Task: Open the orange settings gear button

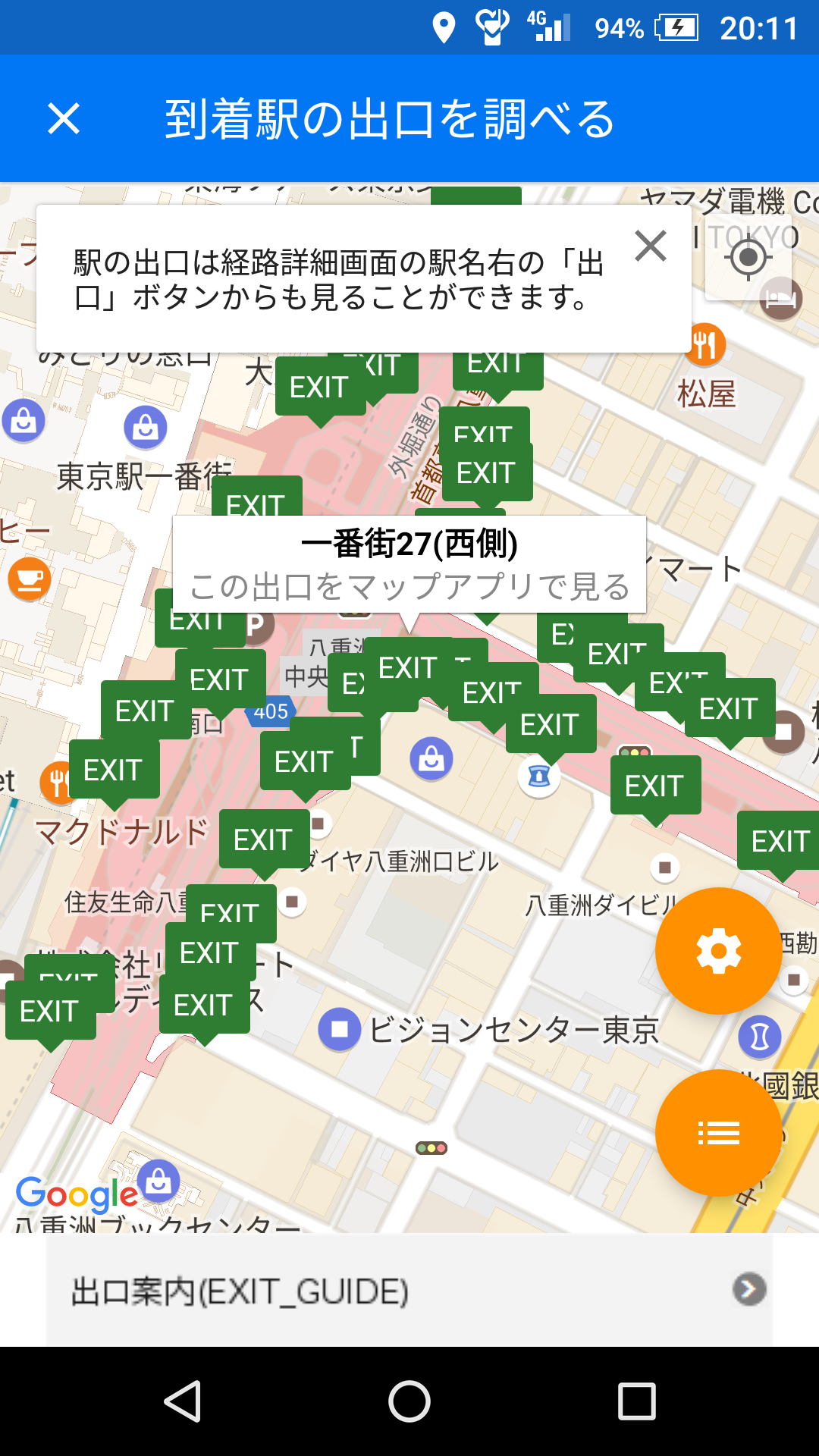Action: [x=718, y=951]
